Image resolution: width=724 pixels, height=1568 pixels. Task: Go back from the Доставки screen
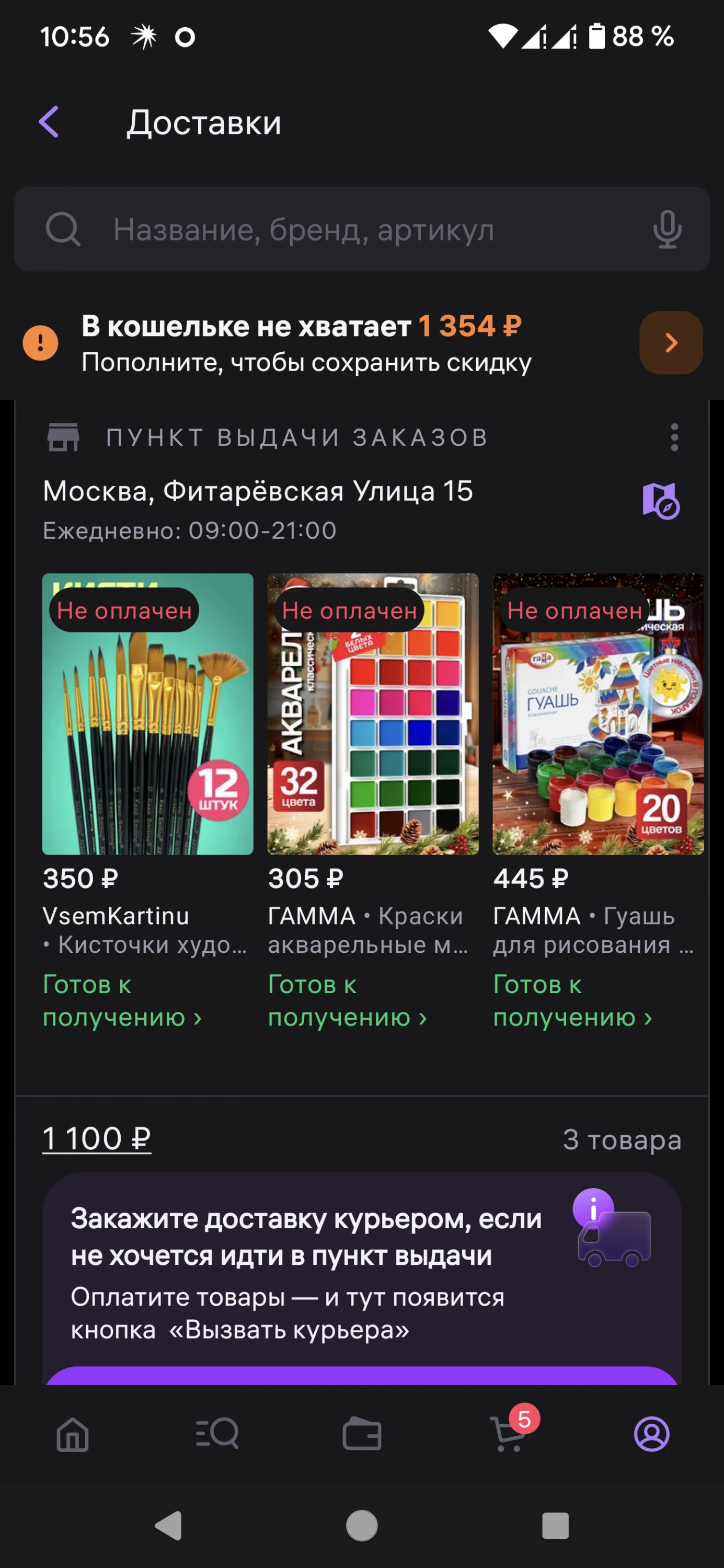click(49, 122)
